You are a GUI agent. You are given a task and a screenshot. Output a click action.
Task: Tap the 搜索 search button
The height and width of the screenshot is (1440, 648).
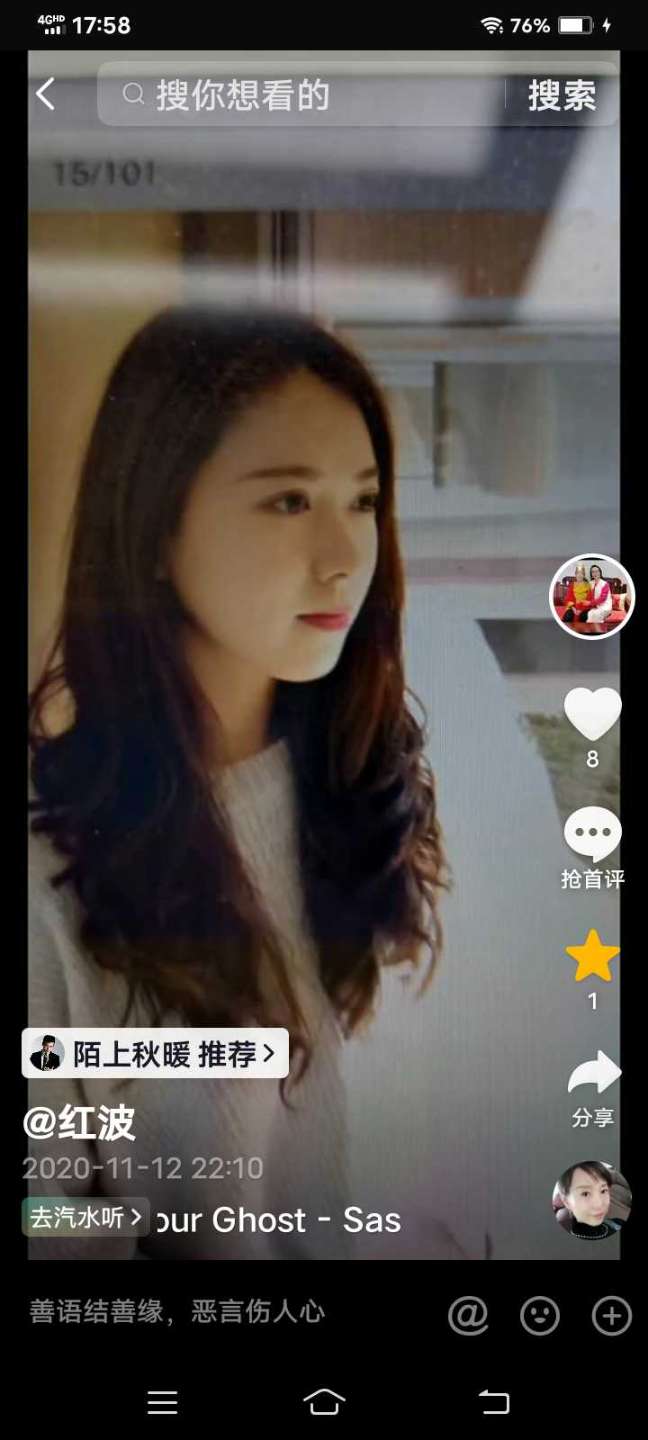click(x=561, y=96)
